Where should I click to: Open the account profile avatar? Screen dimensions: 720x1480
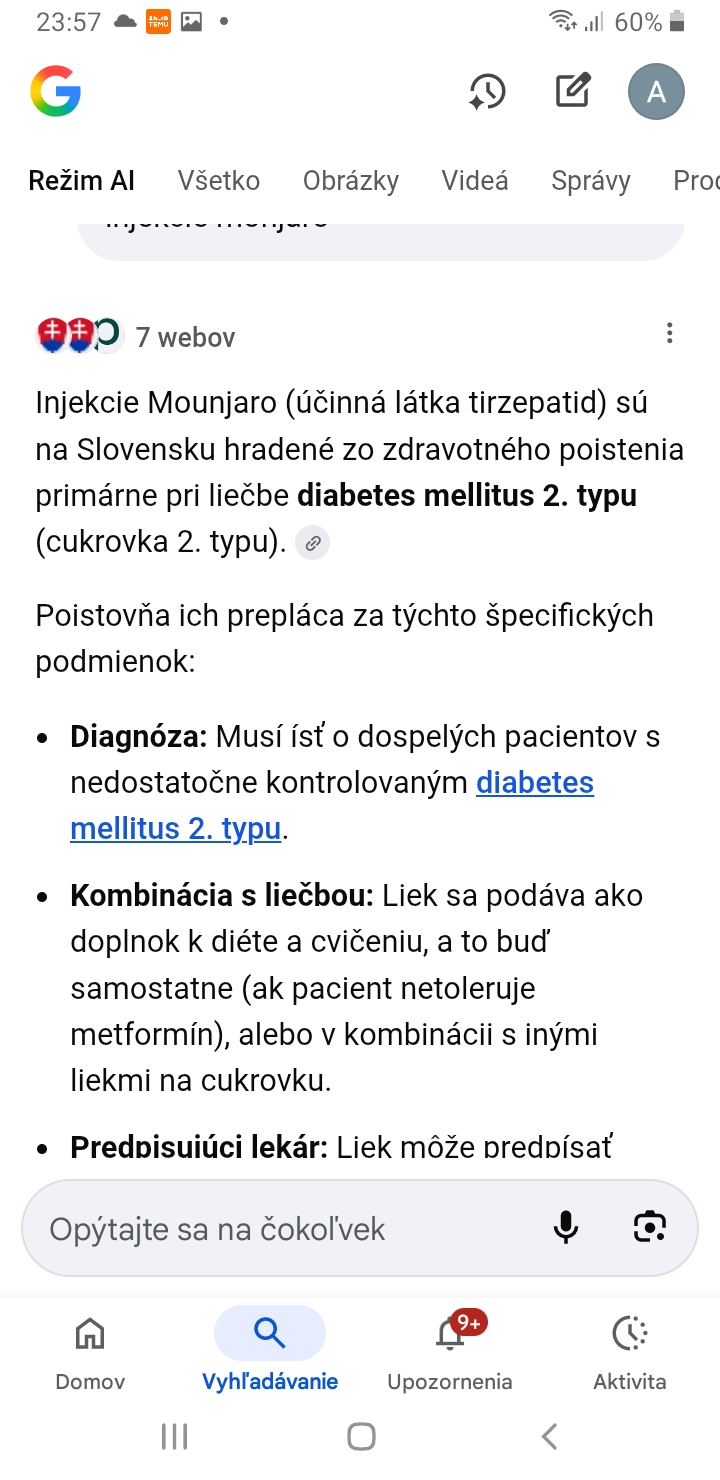click(x=656, y=92)
